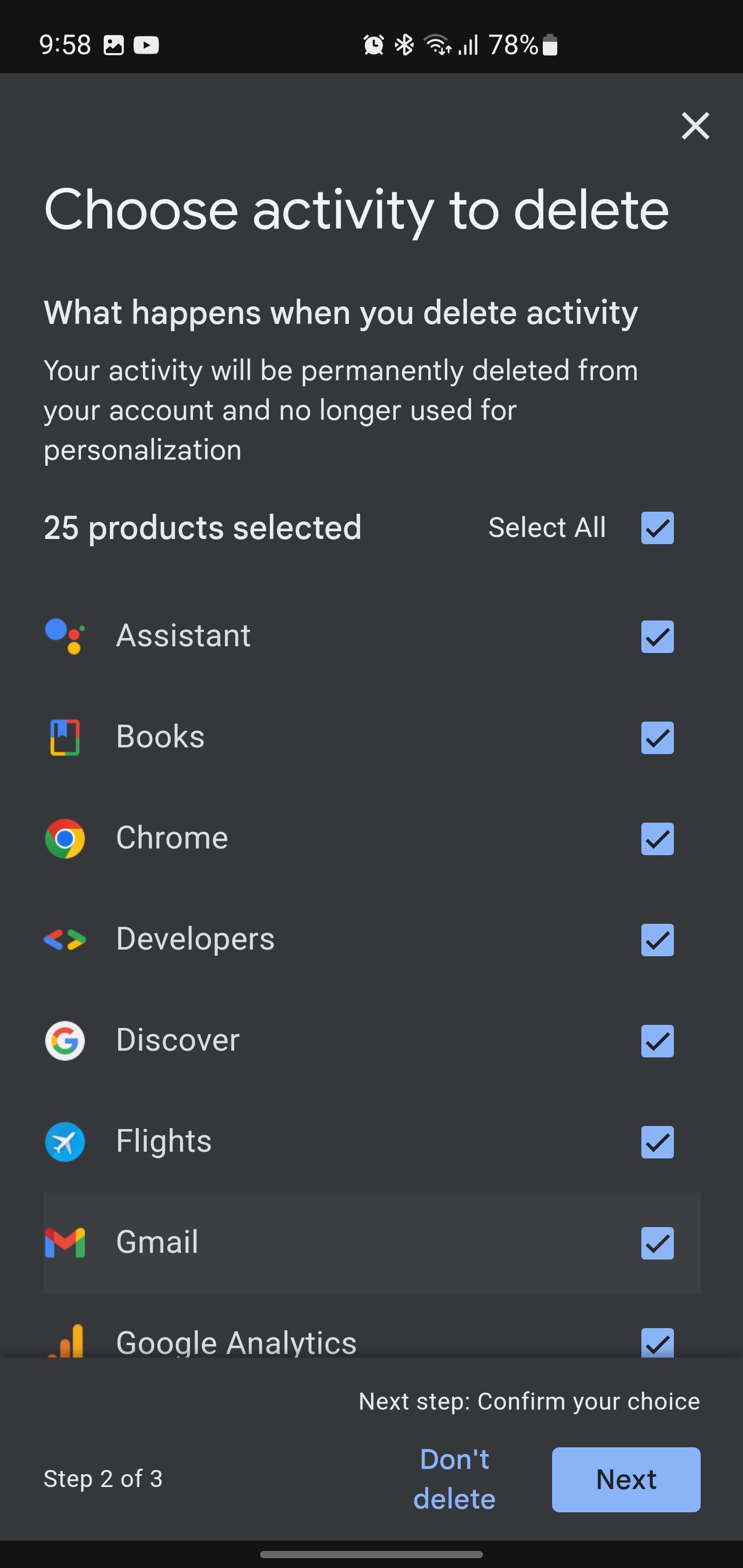Uncheck the Discover product checkbox
Screen dimensions: 743x1568
(657, 1041)
